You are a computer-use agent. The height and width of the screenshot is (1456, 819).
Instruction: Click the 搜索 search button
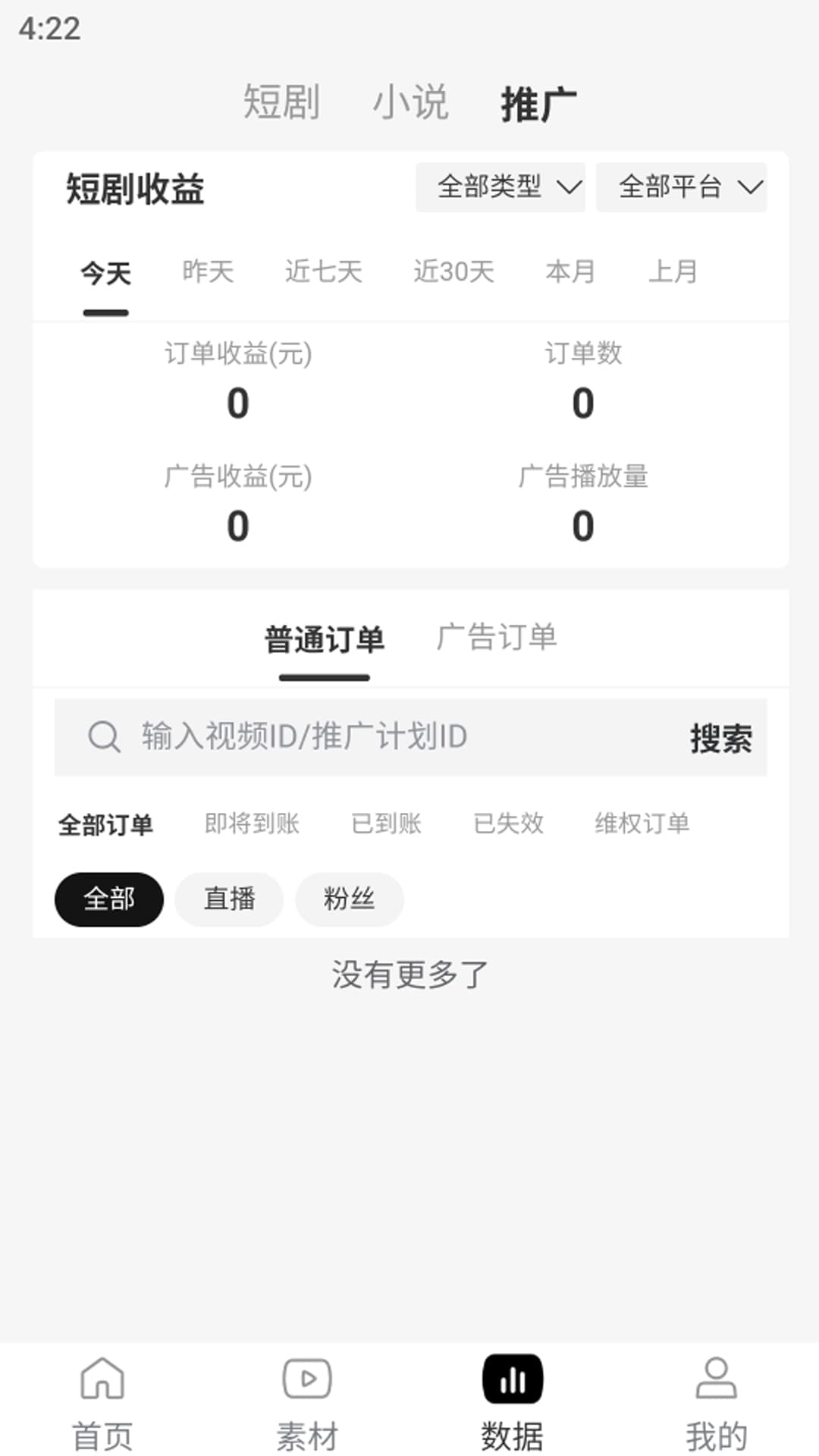(722, 737)
